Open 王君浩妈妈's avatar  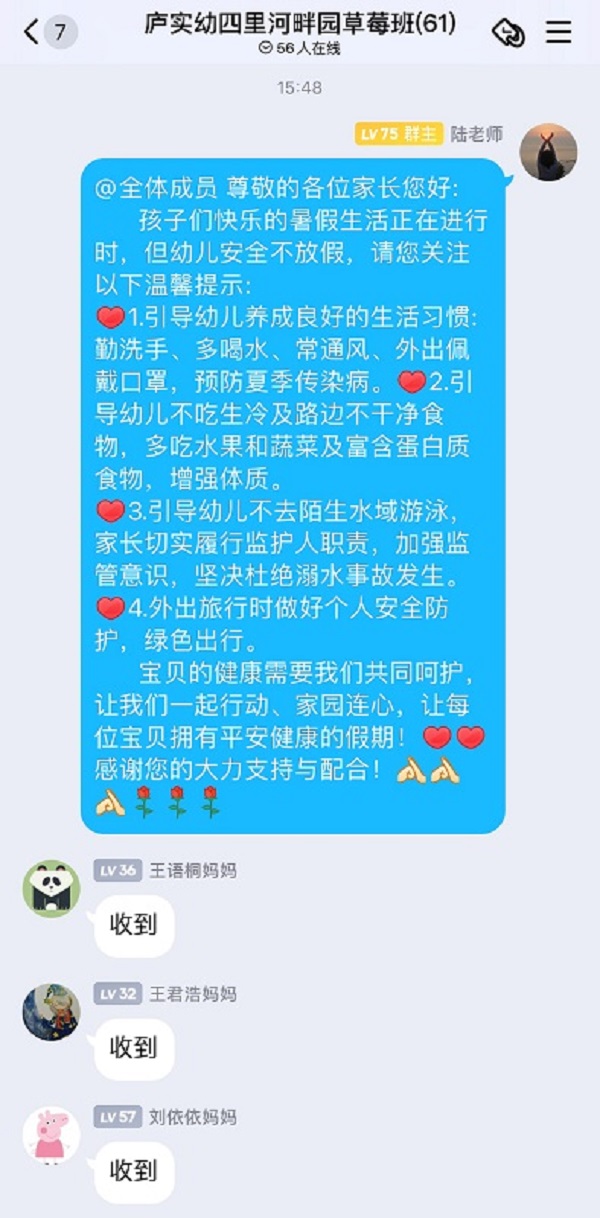pyautogui.click(x=51, y=1012)
